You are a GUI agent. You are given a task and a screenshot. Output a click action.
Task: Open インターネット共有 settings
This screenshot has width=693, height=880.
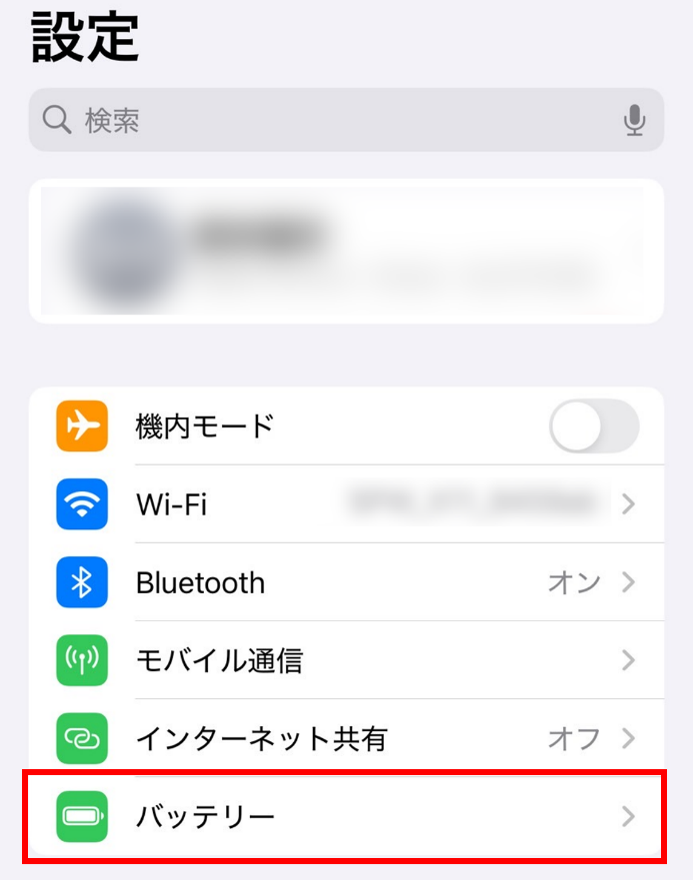point(346,739)
